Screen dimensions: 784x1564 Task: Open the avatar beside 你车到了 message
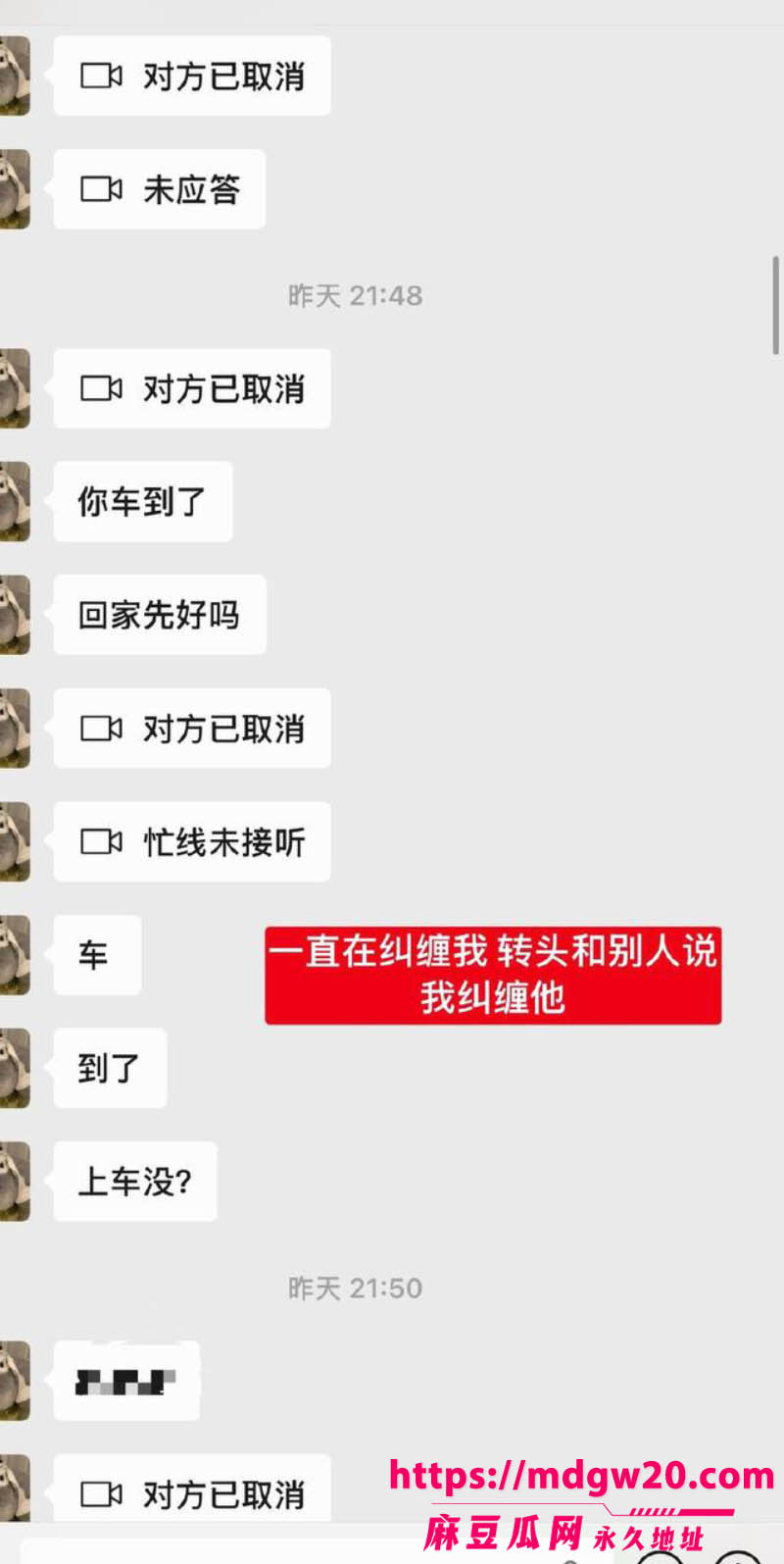click(15, 501)
